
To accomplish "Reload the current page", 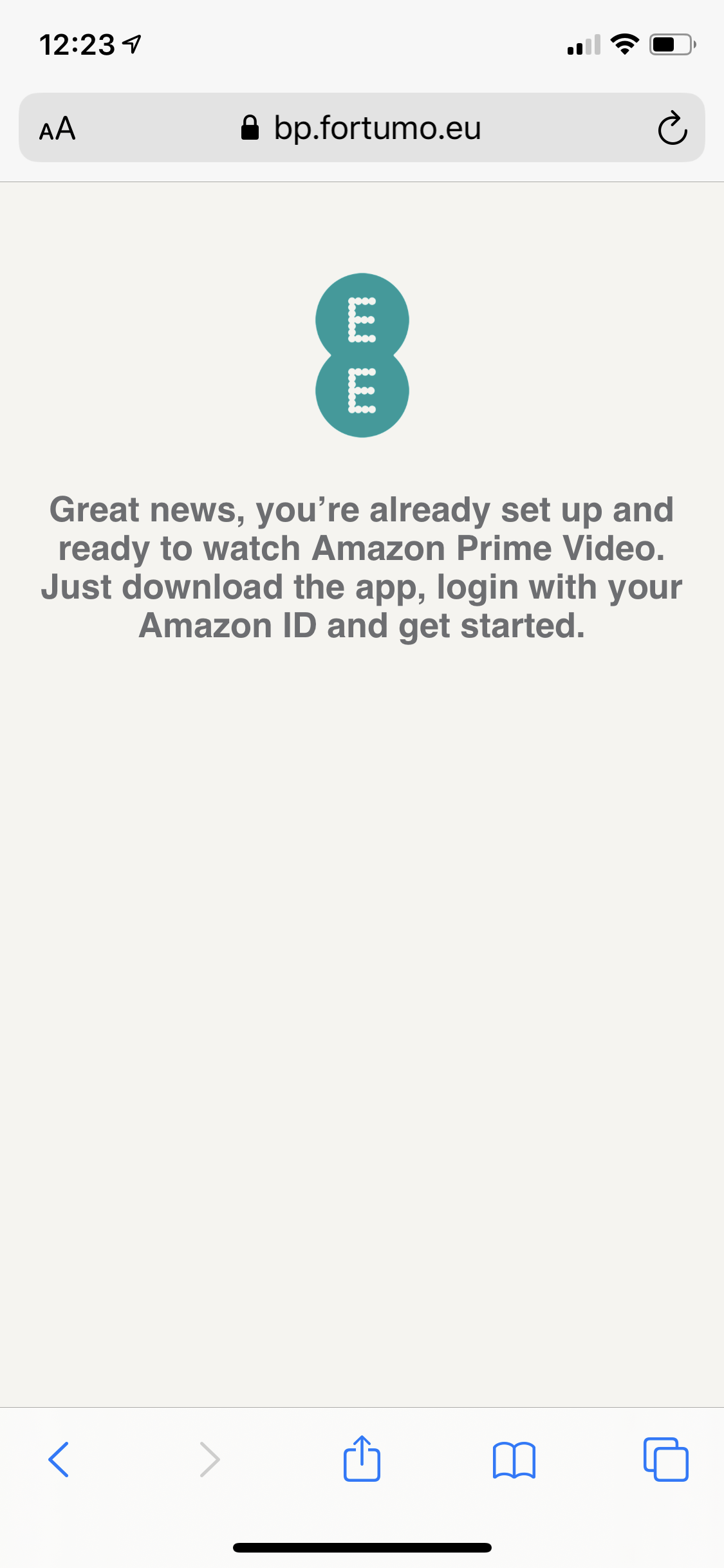I will [672, 129].
